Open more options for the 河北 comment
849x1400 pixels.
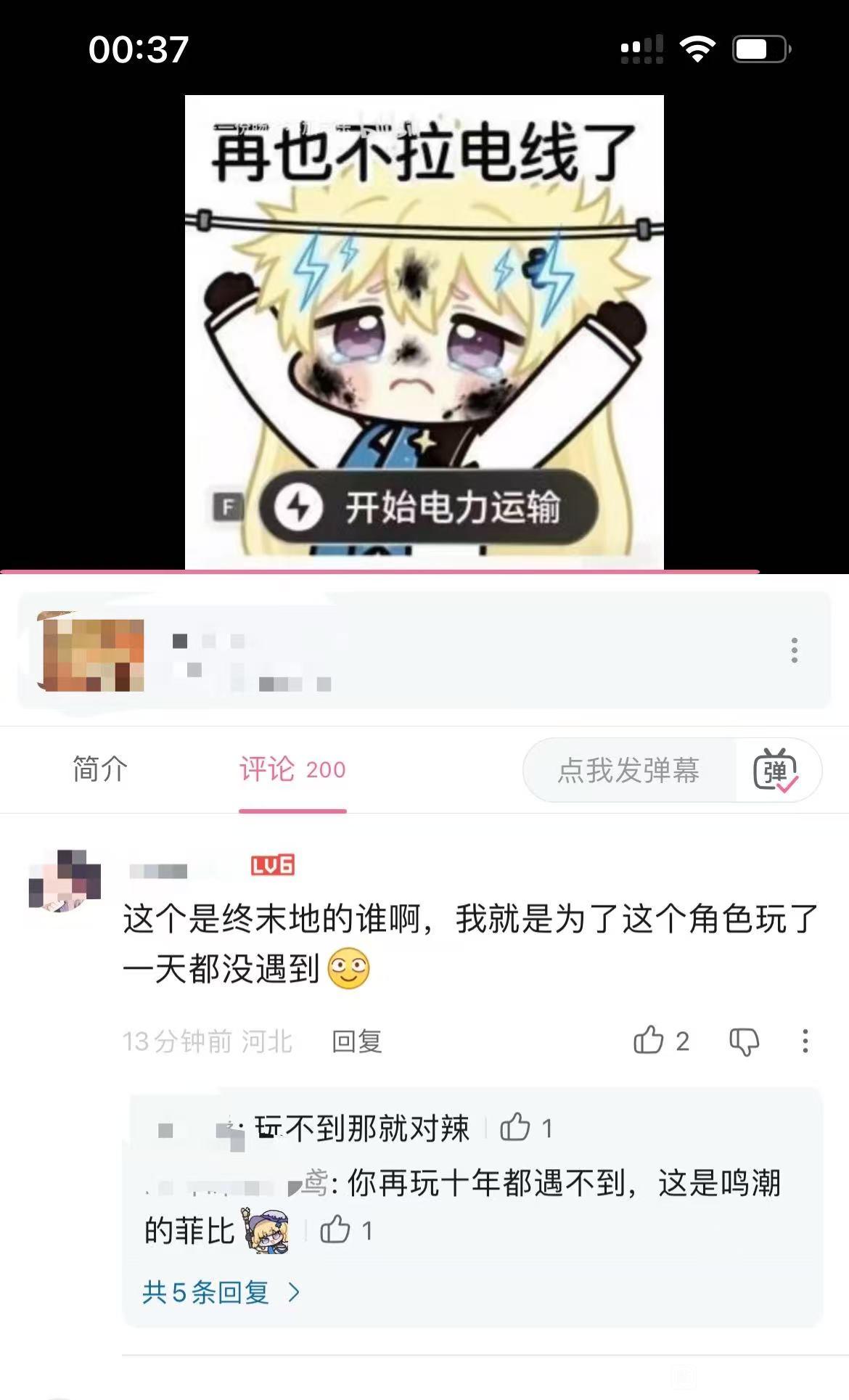coord(805,1041)
